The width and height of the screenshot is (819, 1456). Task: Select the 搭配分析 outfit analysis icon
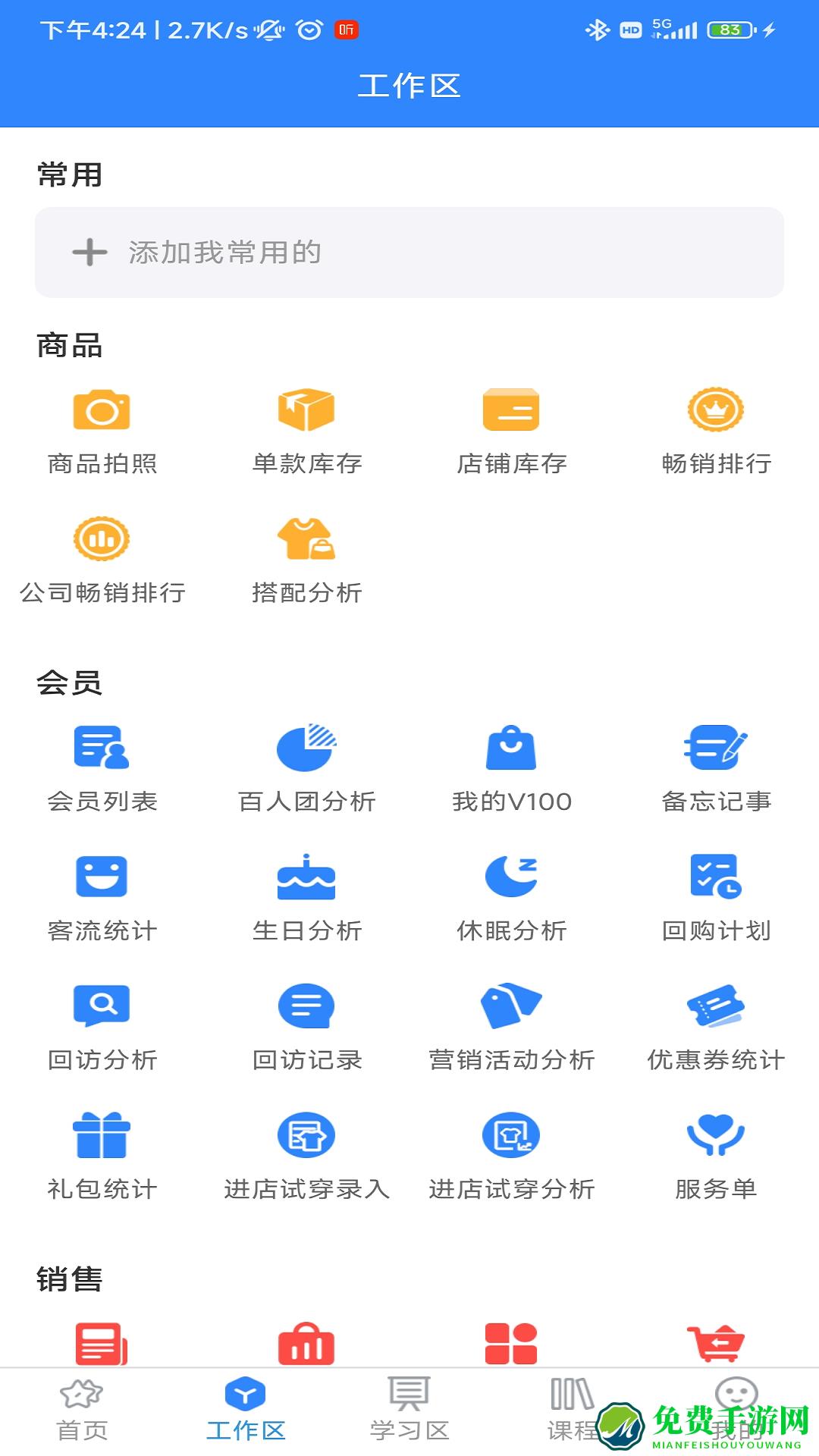(306, 555)
